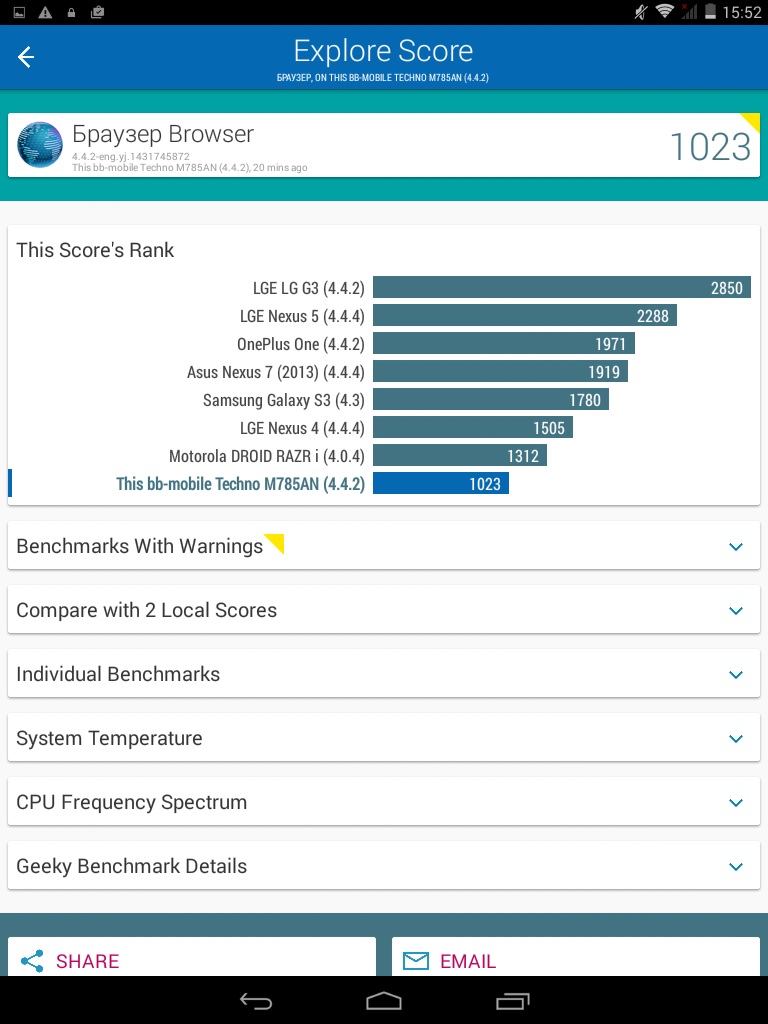768x1024 pixels.
Task: Expand the System Temperature section
Action: tap(384, 737)
